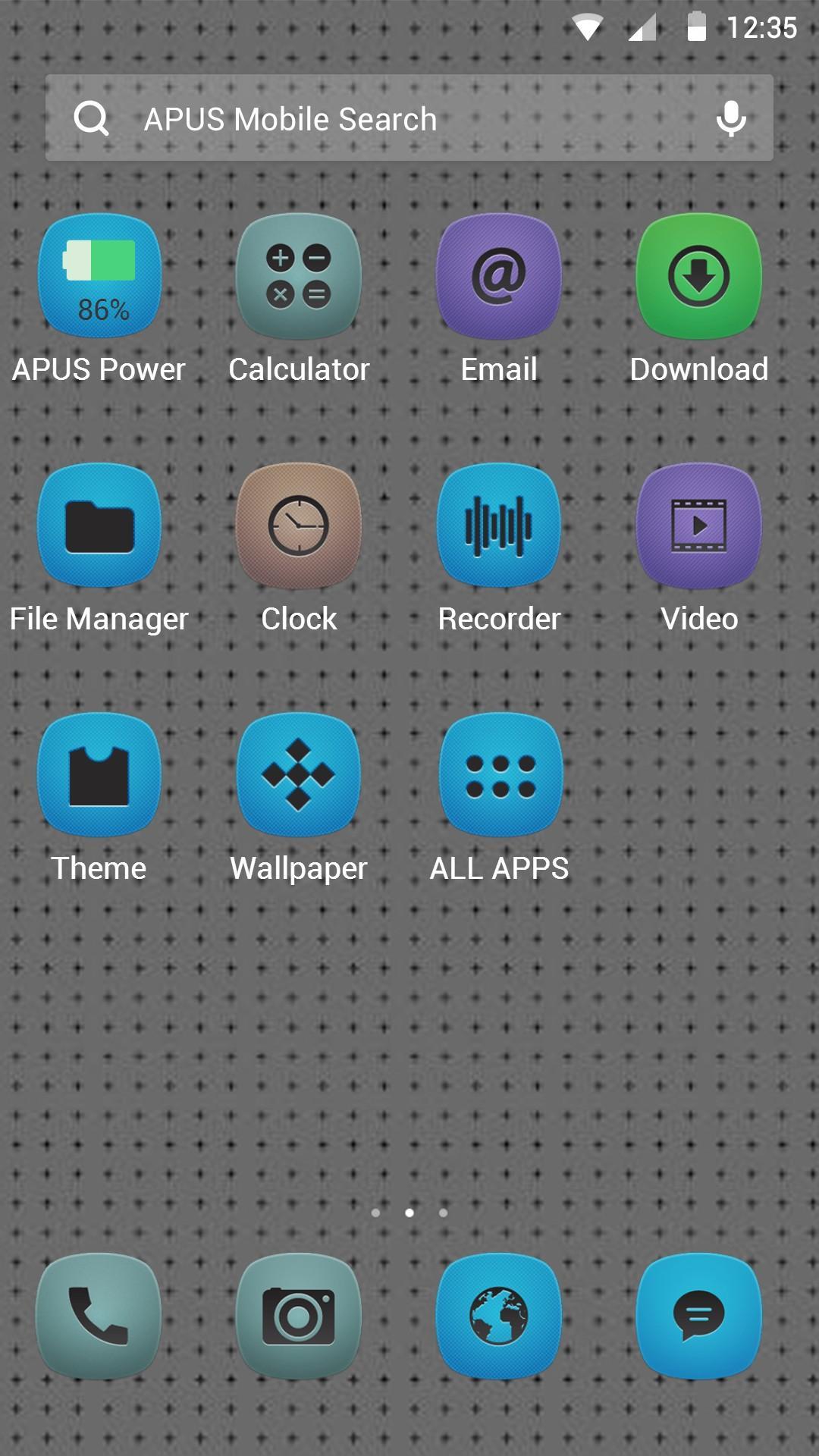Tap the APUS Mobile Search box
Screen dimensions: 819x1456
tap(379, 118)
